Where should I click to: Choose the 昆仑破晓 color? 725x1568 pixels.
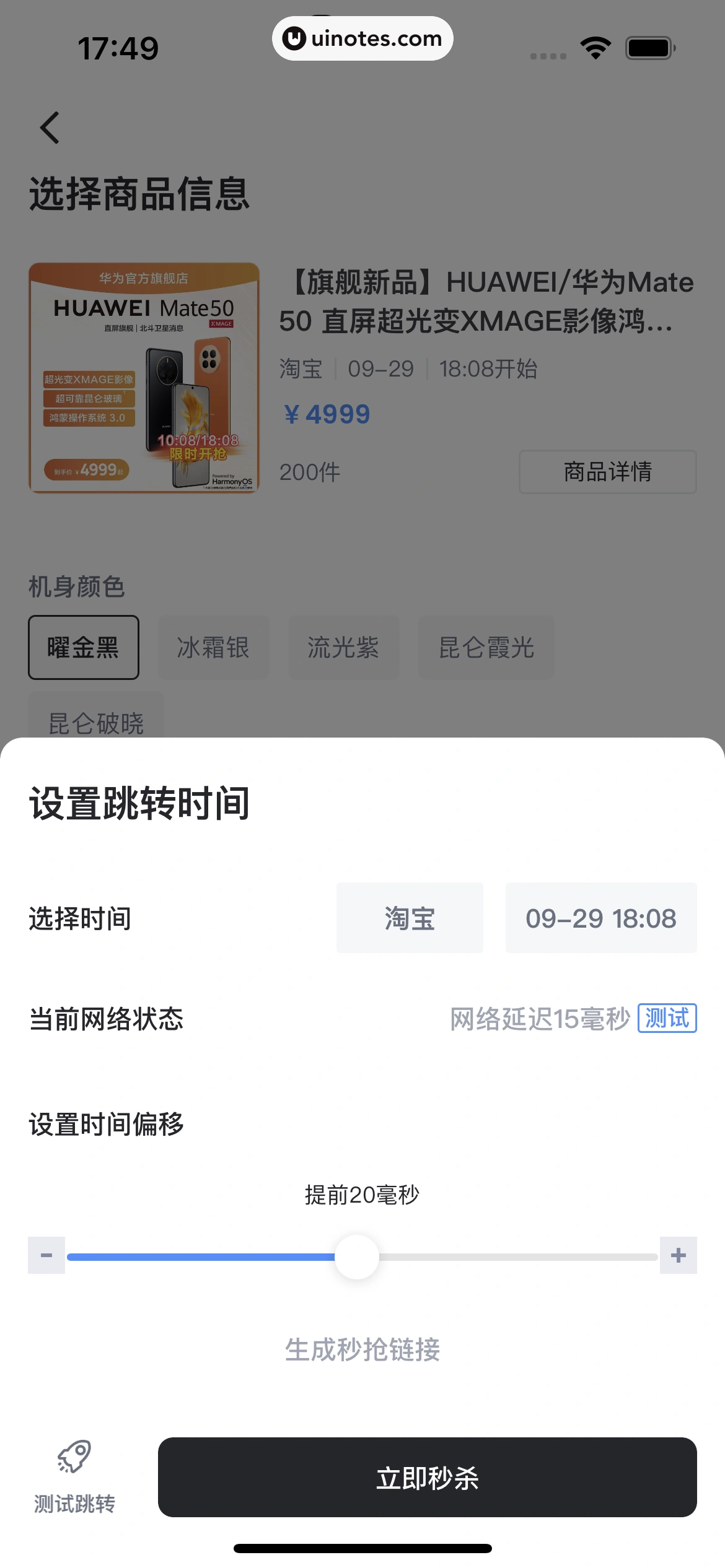point(96,718)
